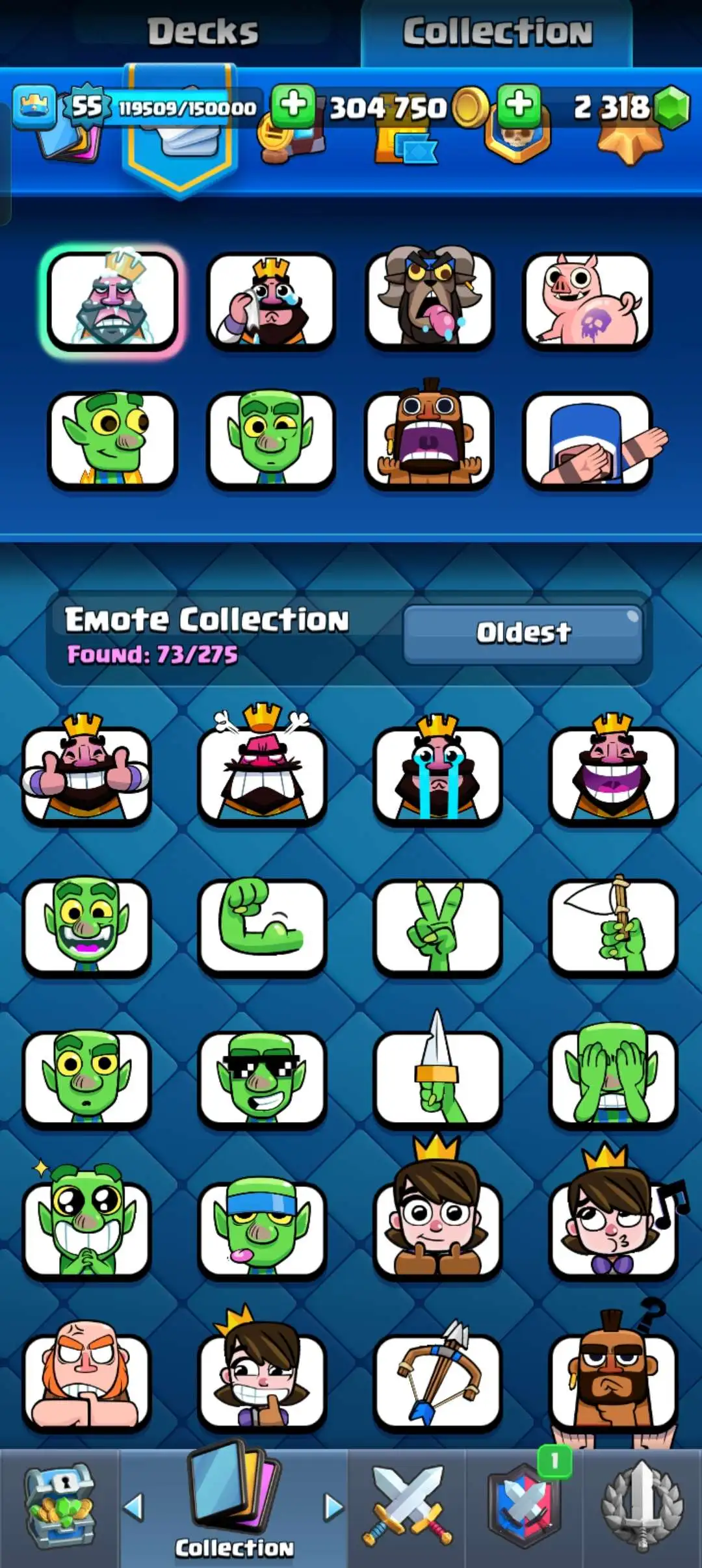Screen dimensions: 702x1568
Task: Open the goblin with pixel sunglasses emote
Action: click(262, 1078)
